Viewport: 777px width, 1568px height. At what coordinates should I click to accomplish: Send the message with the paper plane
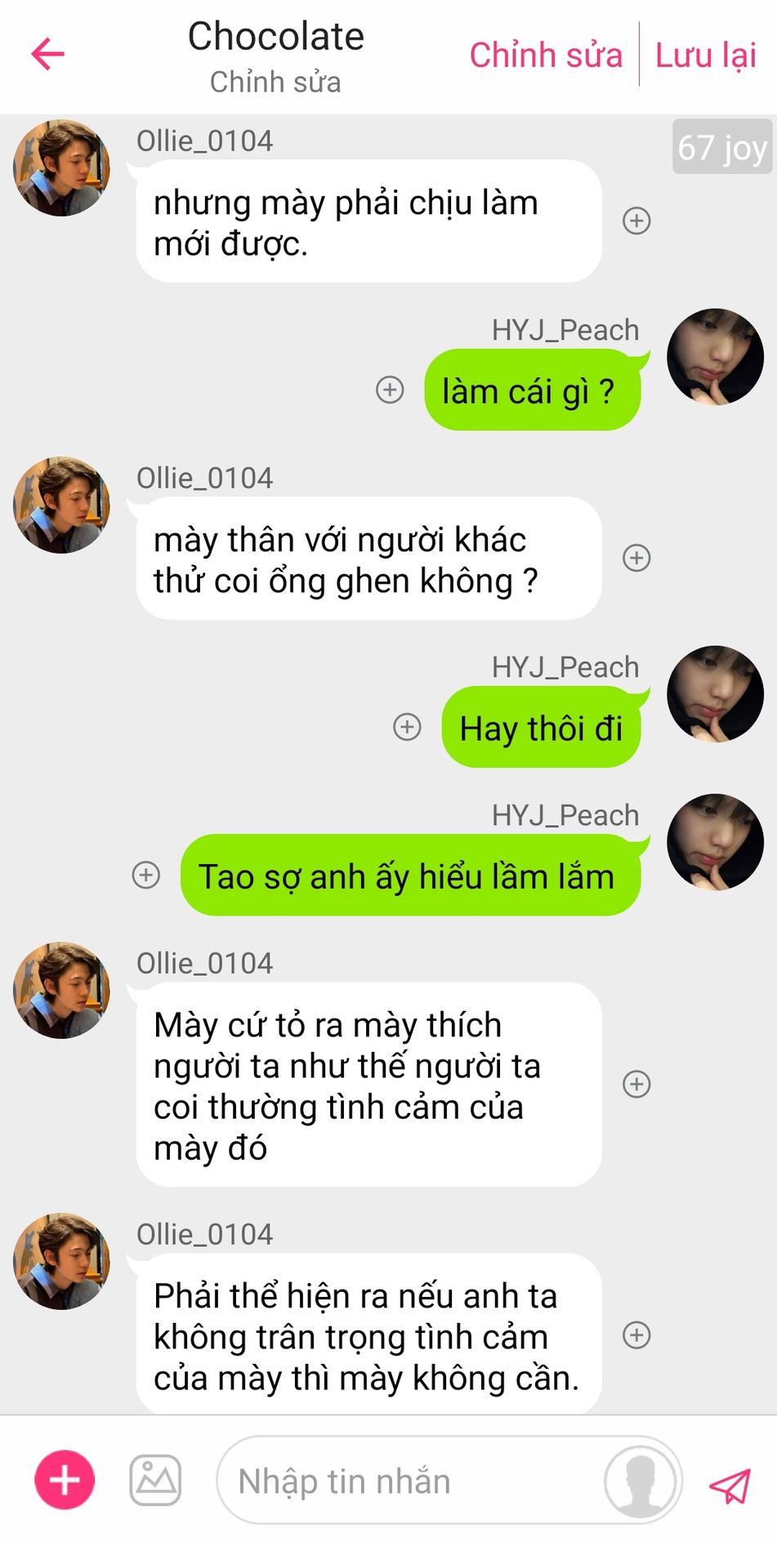point(730,1486)
